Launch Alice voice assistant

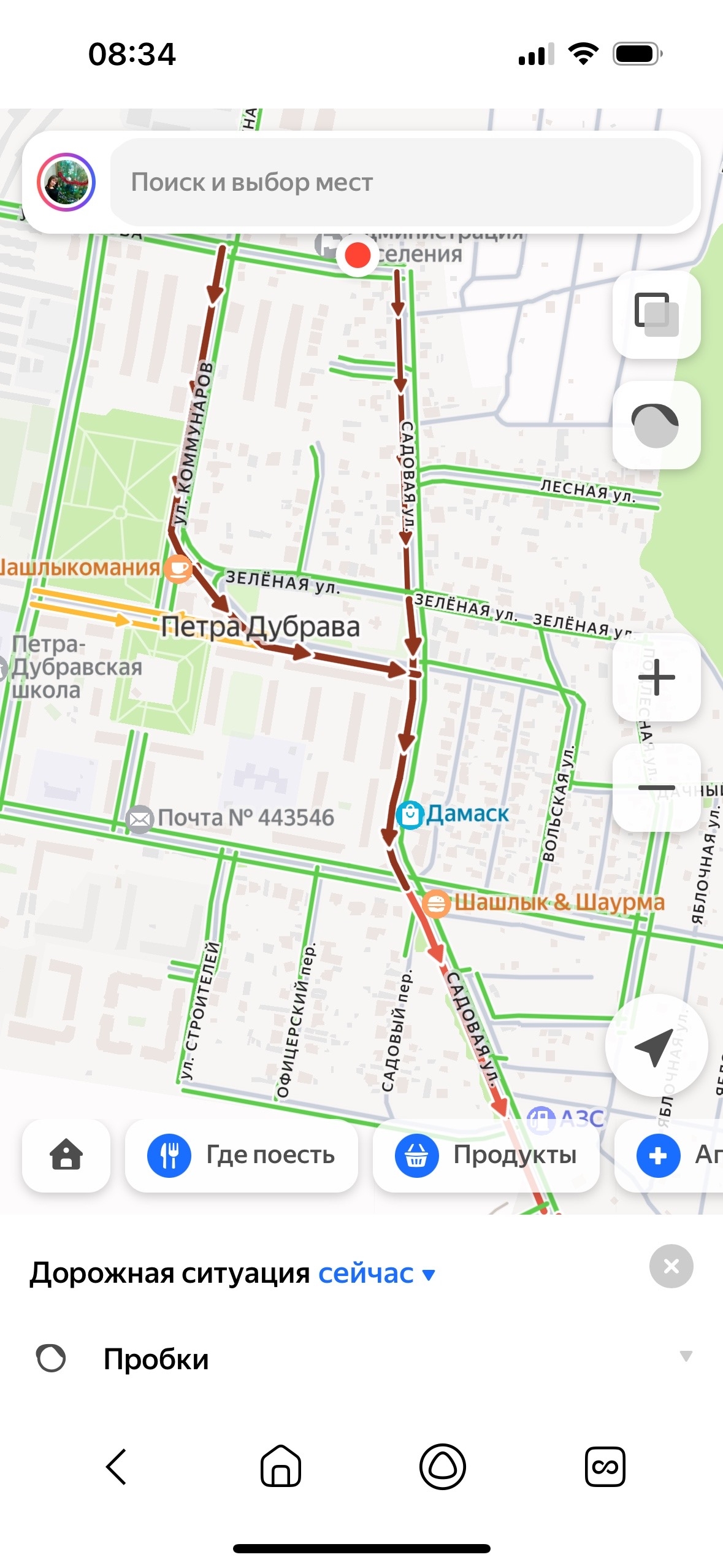pos(442,1466)
